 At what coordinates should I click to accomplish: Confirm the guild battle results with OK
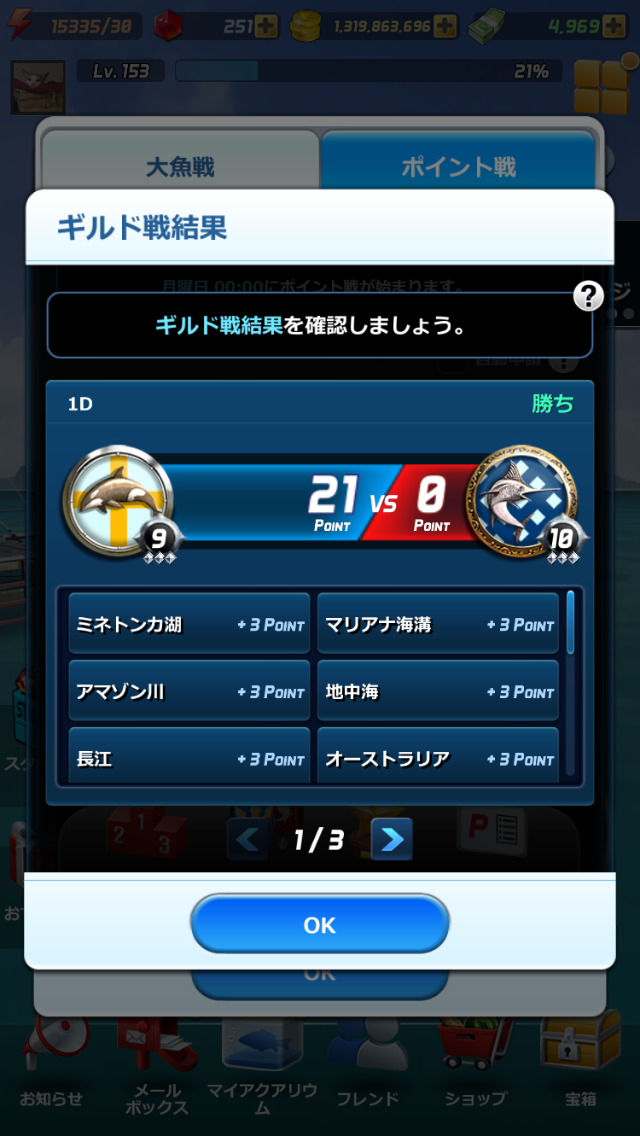(x=319, y=924)
